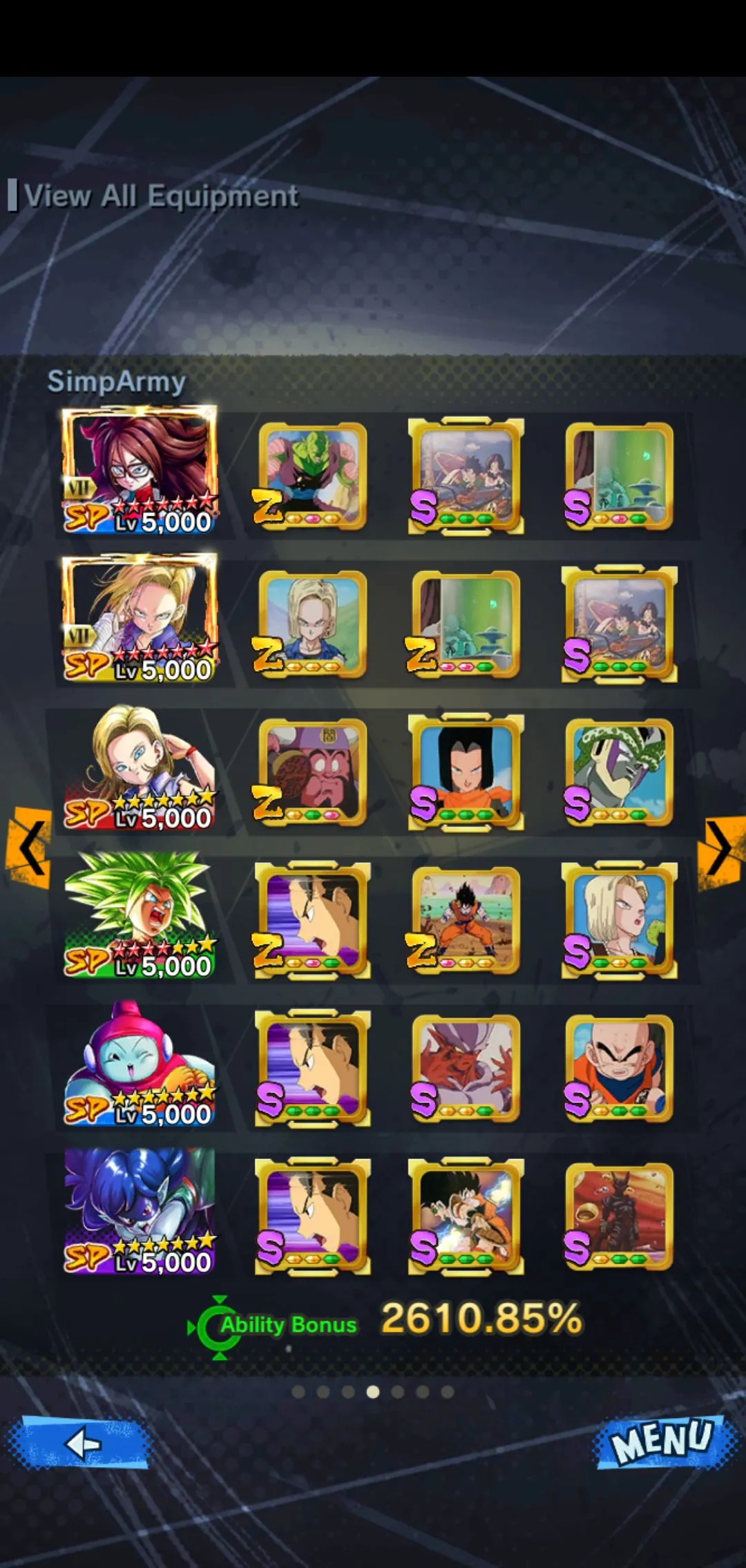Jump to the first page indicator dot
This screenshot has height=1568, width=746.
(298, 1392)
